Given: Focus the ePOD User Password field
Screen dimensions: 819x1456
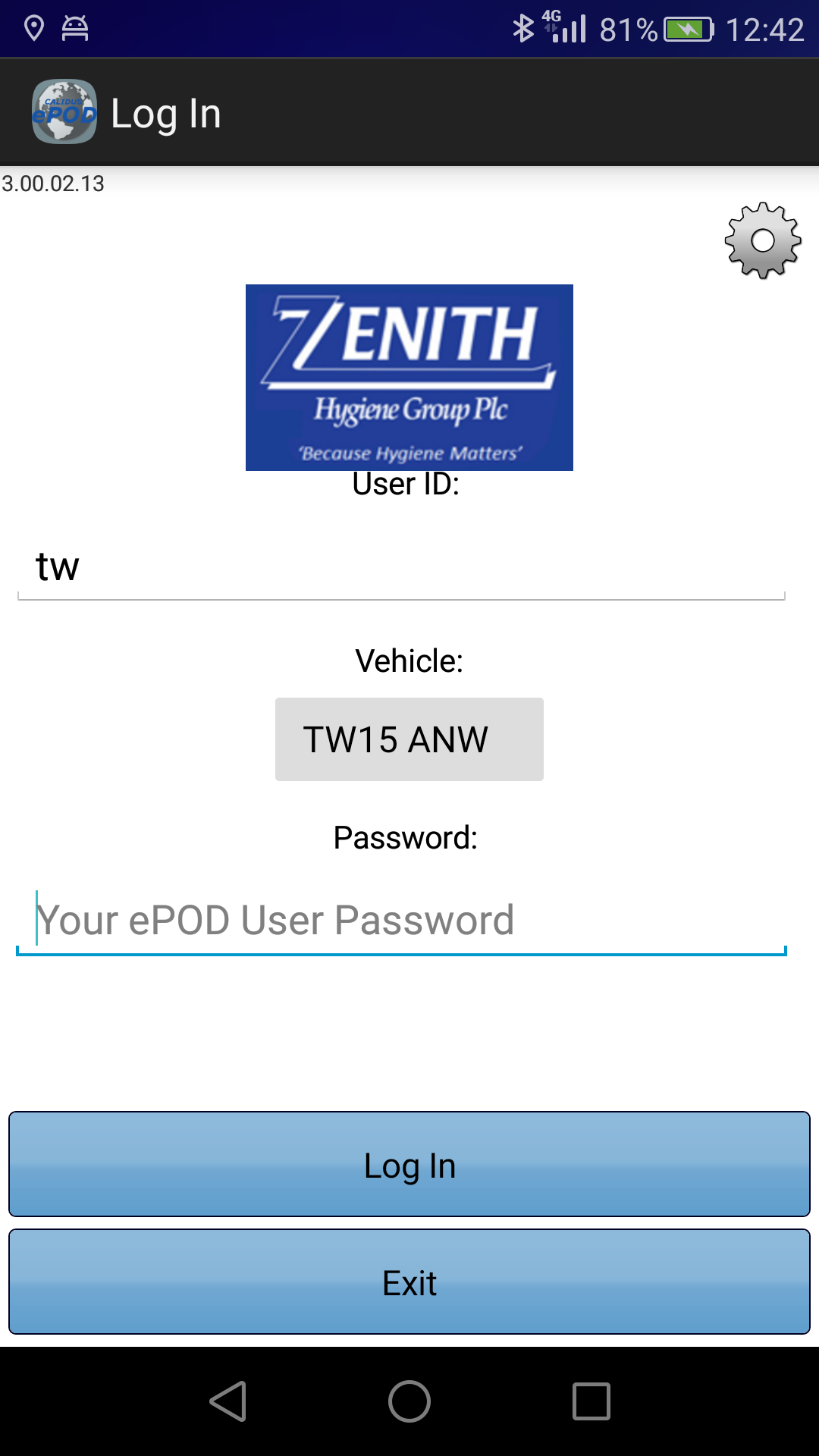Looking at the screenshot, I should [x=401, y=920].
